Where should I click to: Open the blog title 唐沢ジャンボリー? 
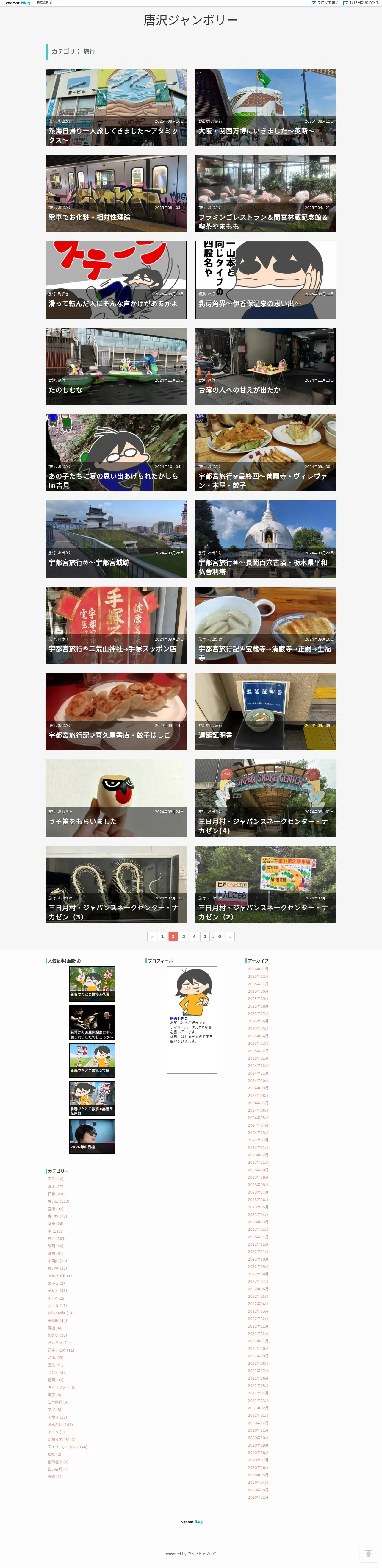[x=190, y=20]
